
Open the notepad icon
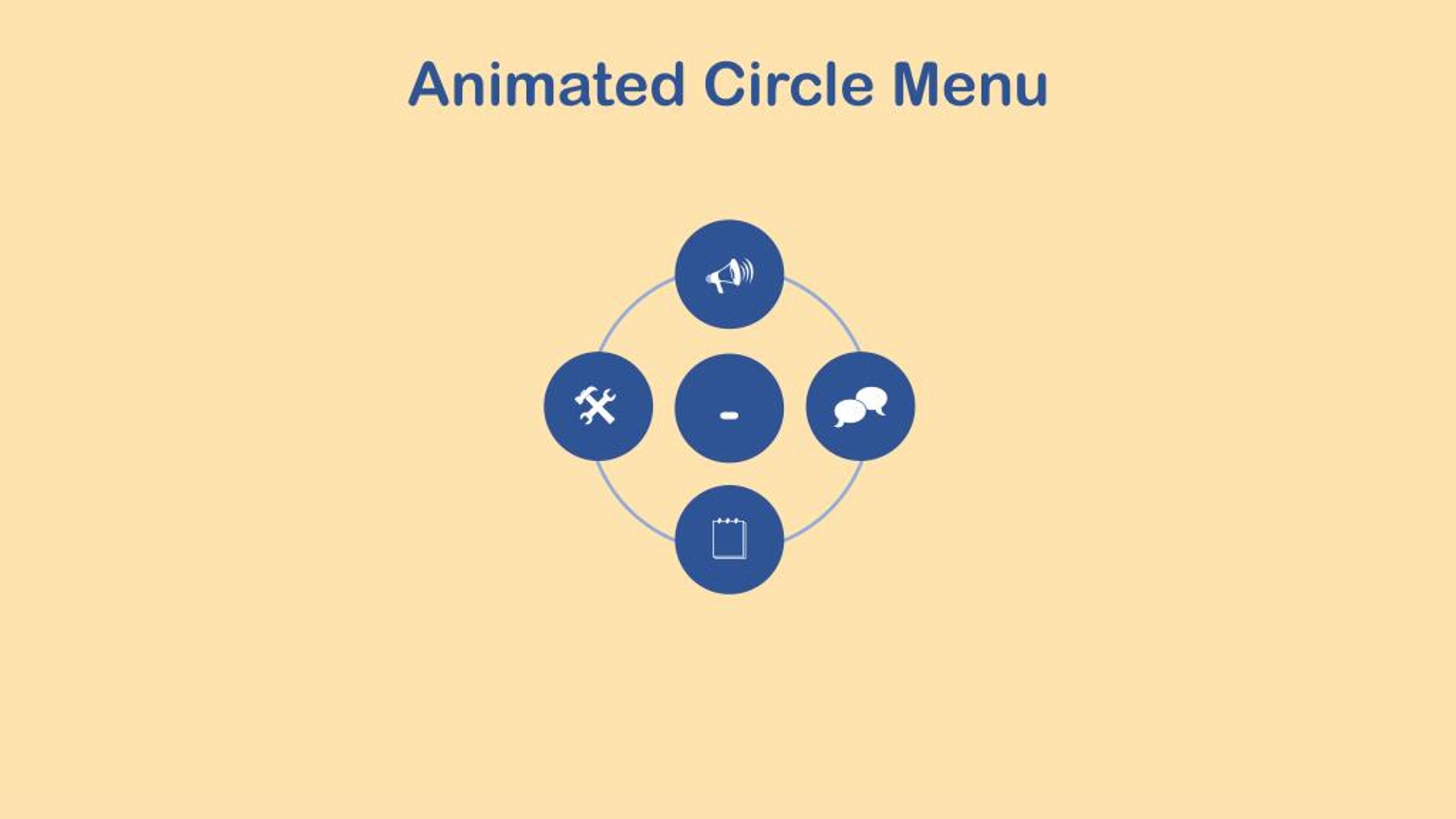[x=729, y=540]
